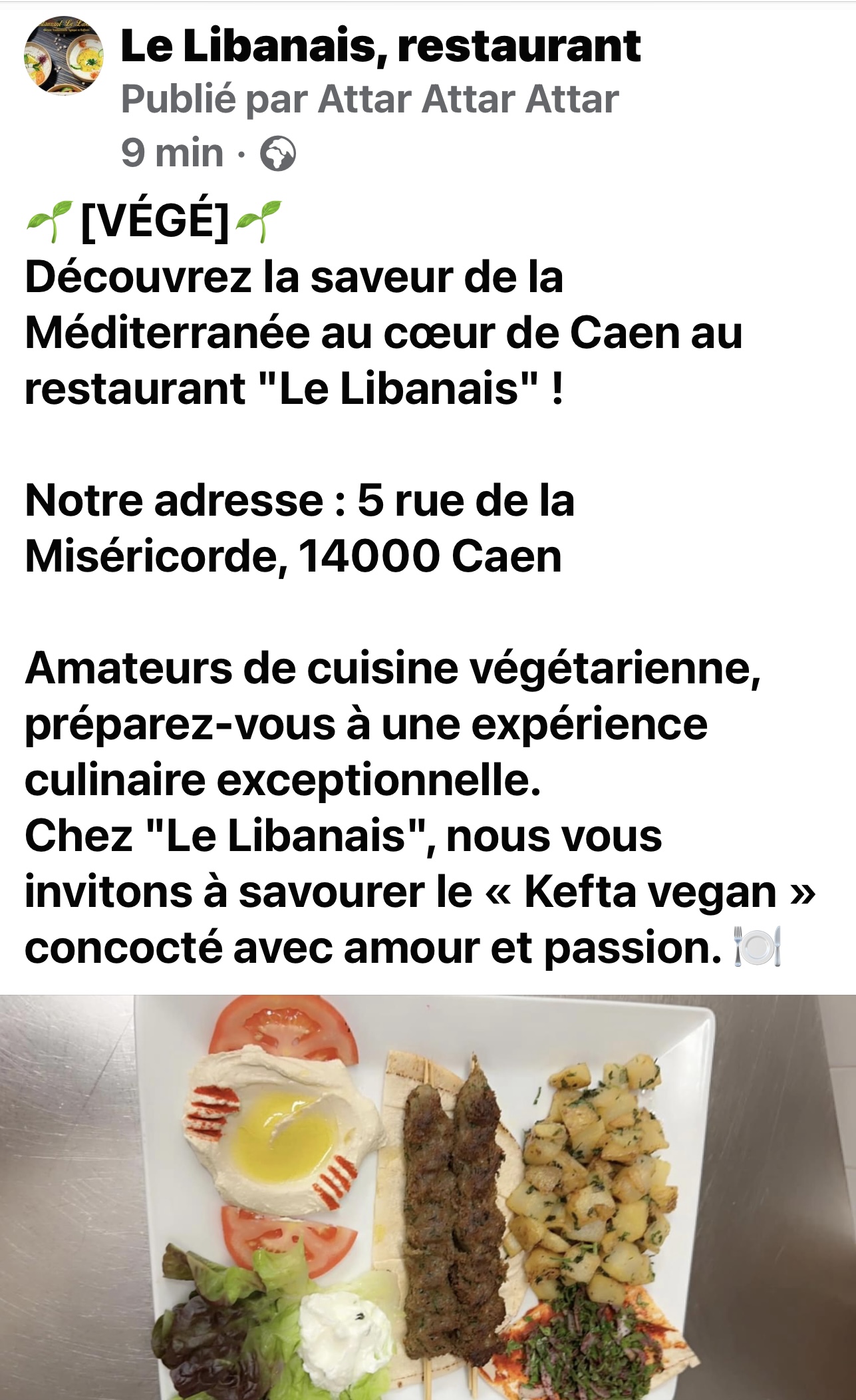Open Attar Attar Attar publisher profile
856x1400 pixels.
(468, 100)
